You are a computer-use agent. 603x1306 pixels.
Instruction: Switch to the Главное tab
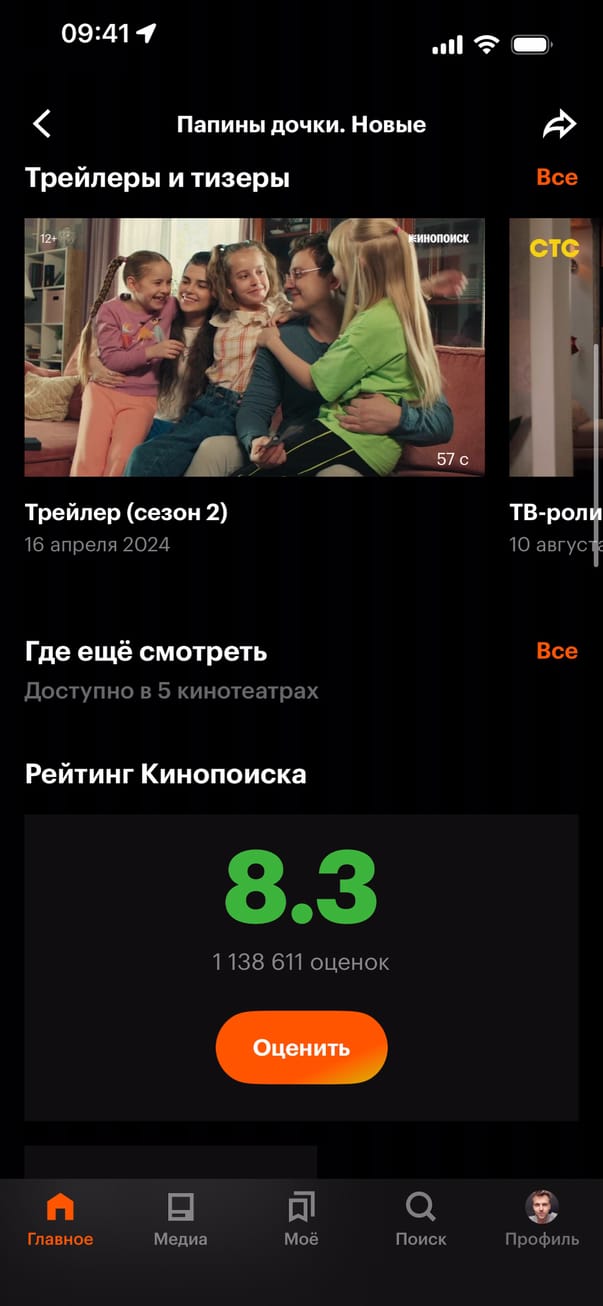tap(60, 1220)
